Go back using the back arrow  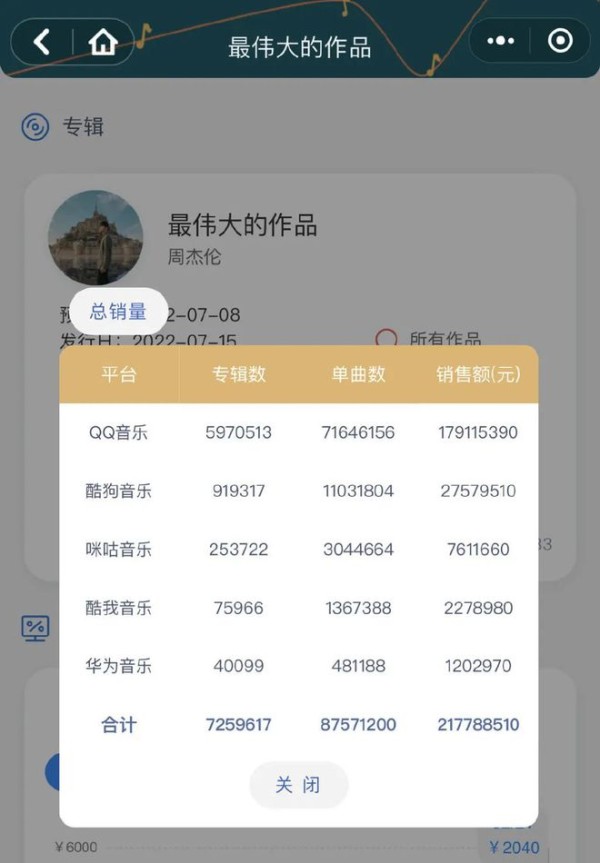(x=42, y=42)
